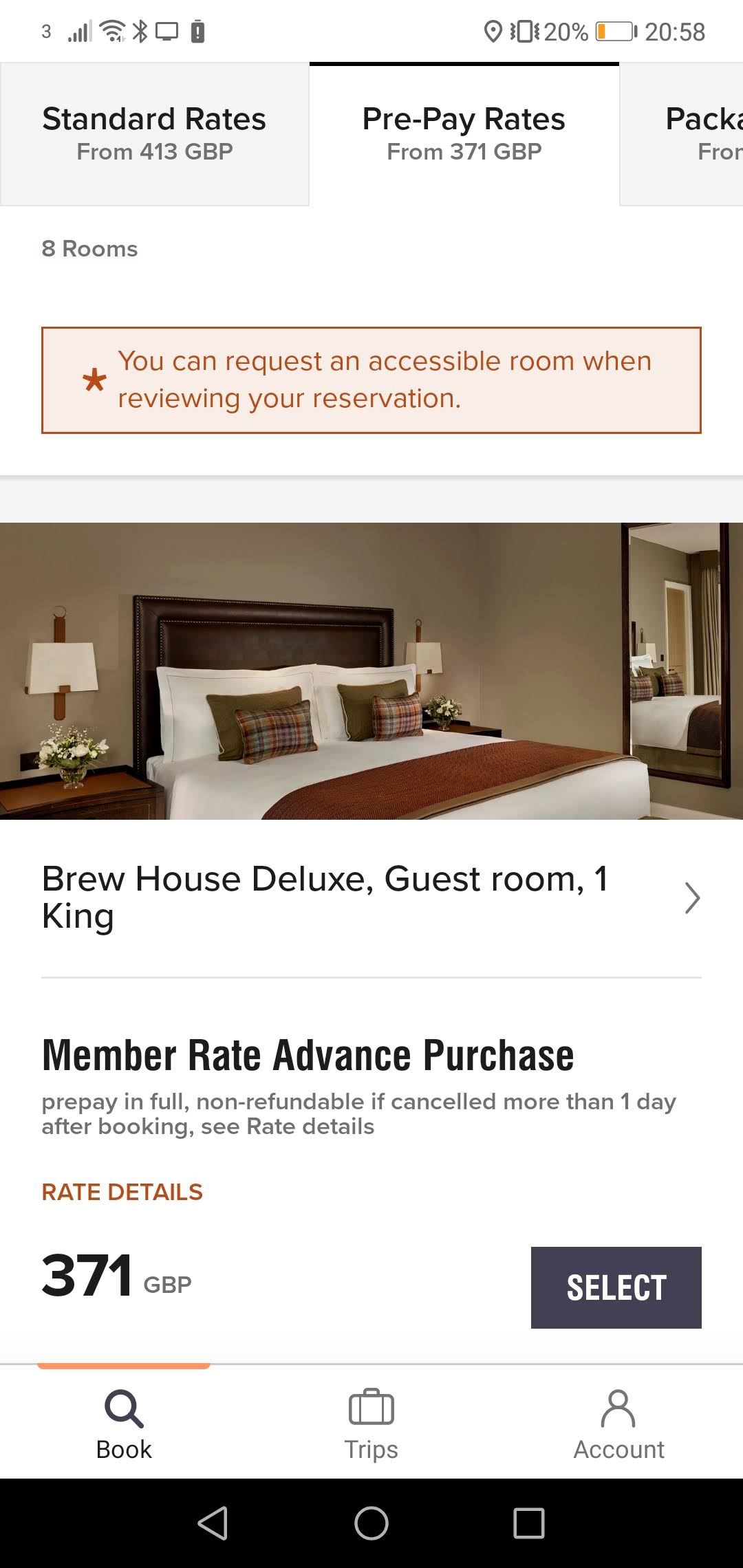Switch to the Standard Rates tab
The width and height of the screenshot is (743, 1568).
[154, 134]
